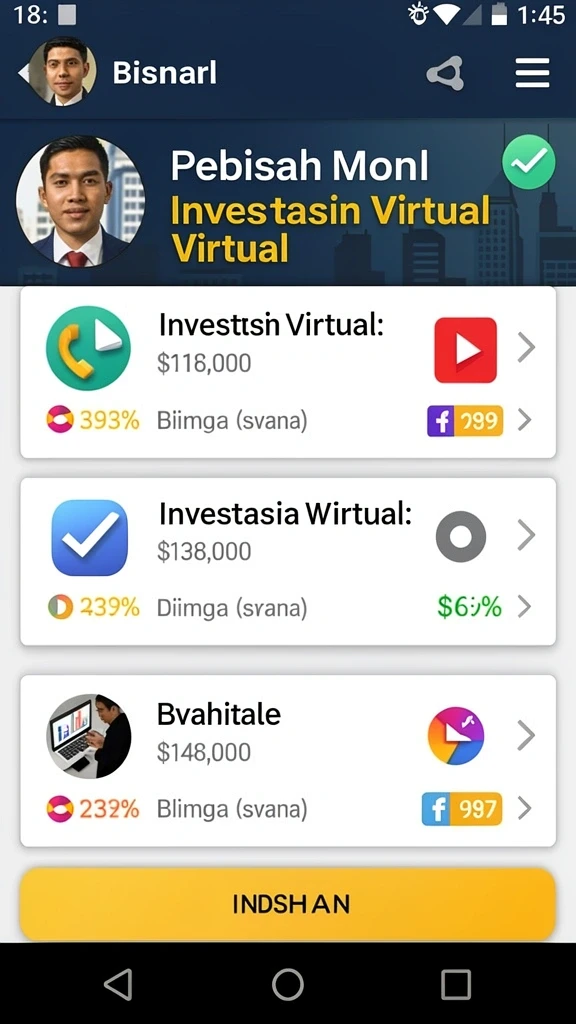The width and height of the screenshot is (576, 1024).
Task: Open the Investasia Wirtual $138,000 card
Action: point(288,562)
